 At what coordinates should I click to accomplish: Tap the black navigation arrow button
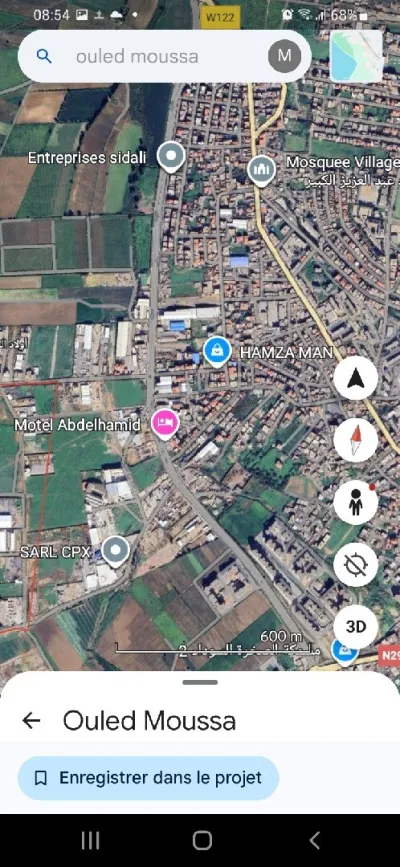tap(356, 378)
